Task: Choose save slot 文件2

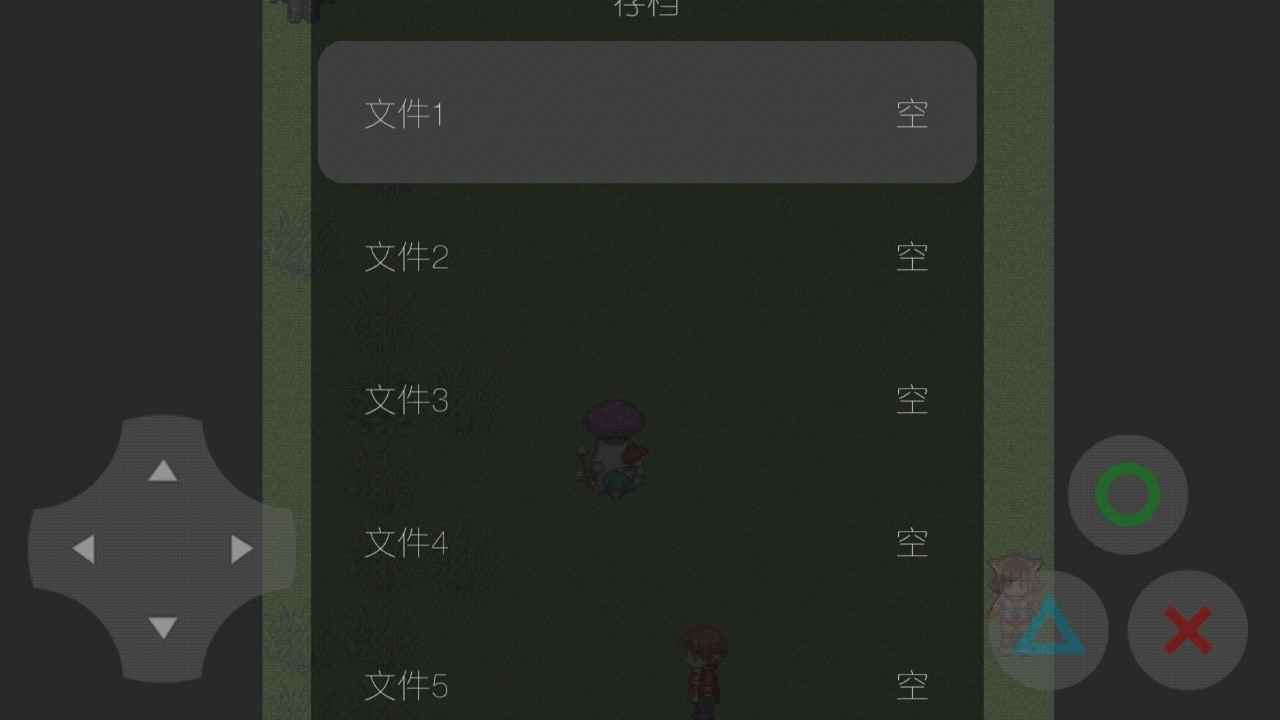Action: (647, 257)
